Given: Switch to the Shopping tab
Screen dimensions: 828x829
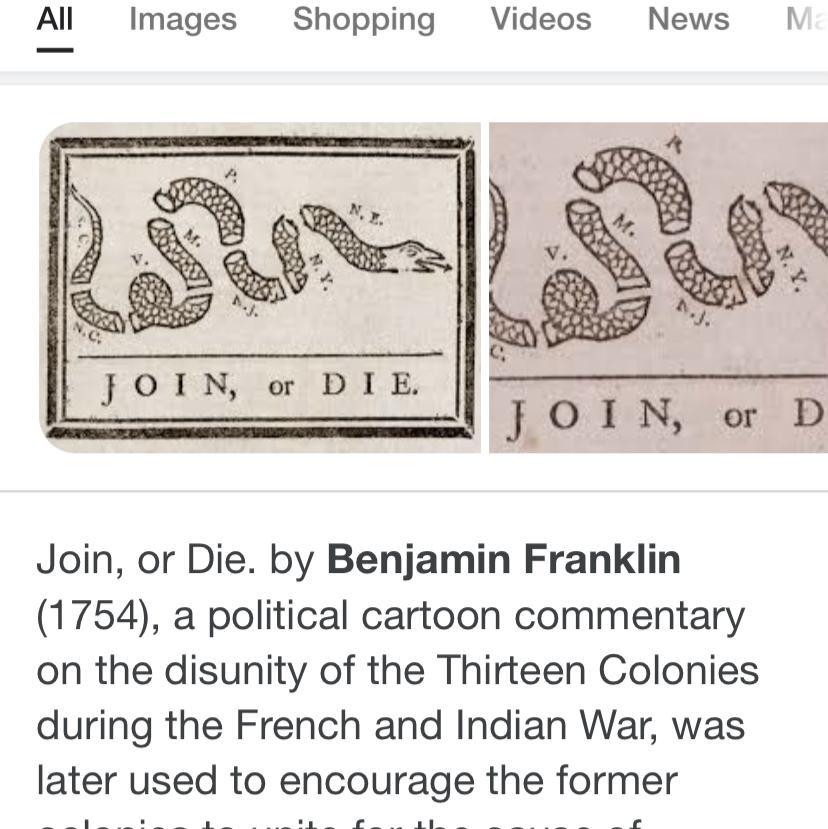Looking at the screenshot, I should tap(363, 19).
